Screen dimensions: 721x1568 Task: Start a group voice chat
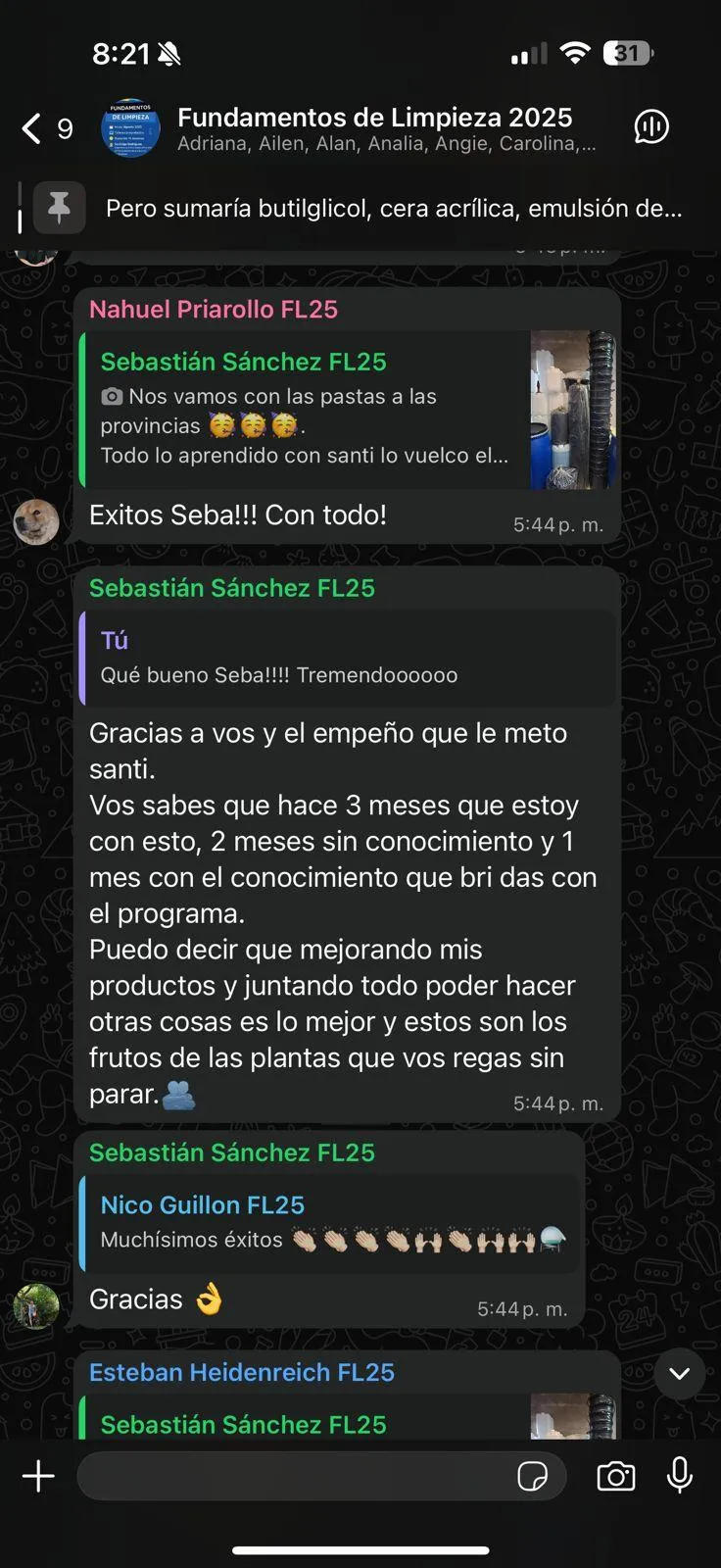tap(651, 126)
